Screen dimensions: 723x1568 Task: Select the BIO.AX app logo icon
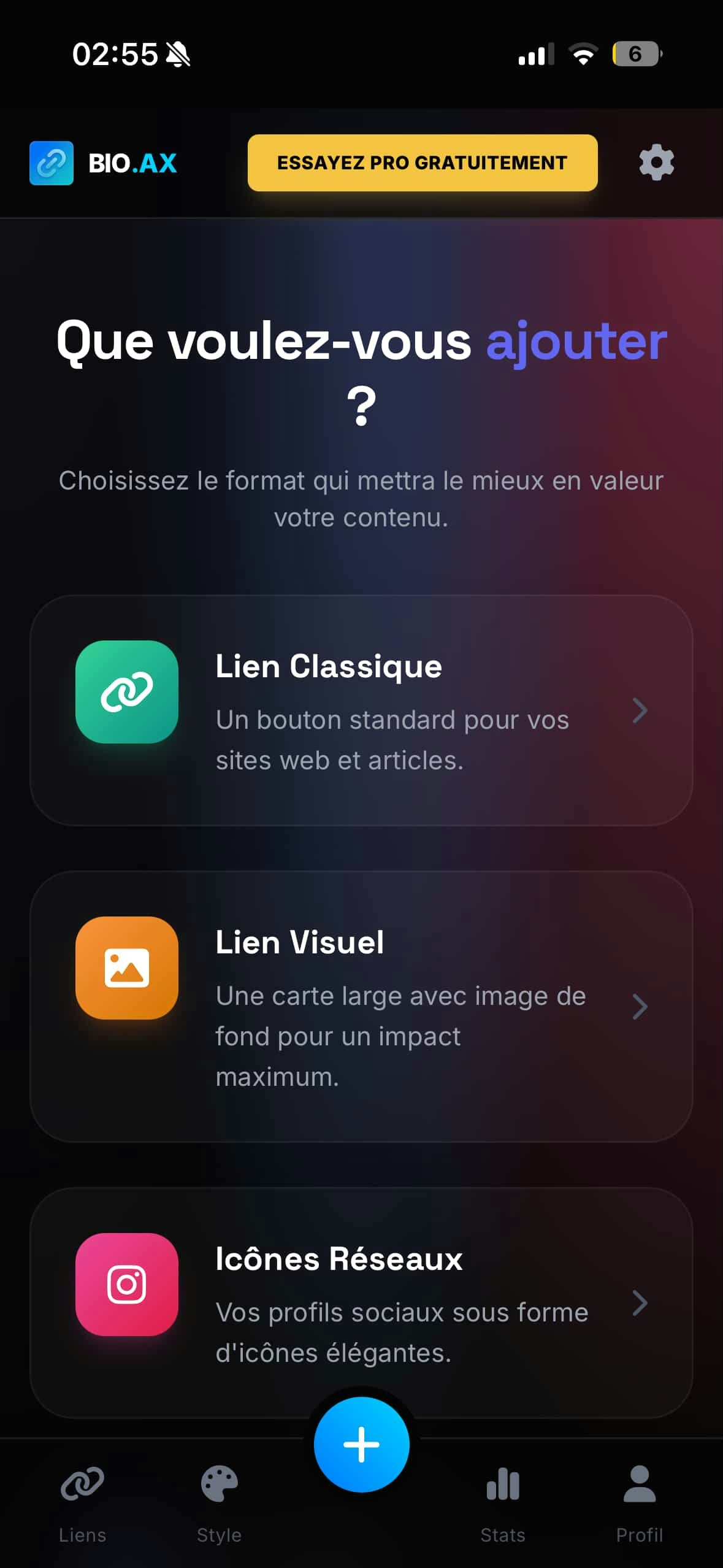click(51, 163)
